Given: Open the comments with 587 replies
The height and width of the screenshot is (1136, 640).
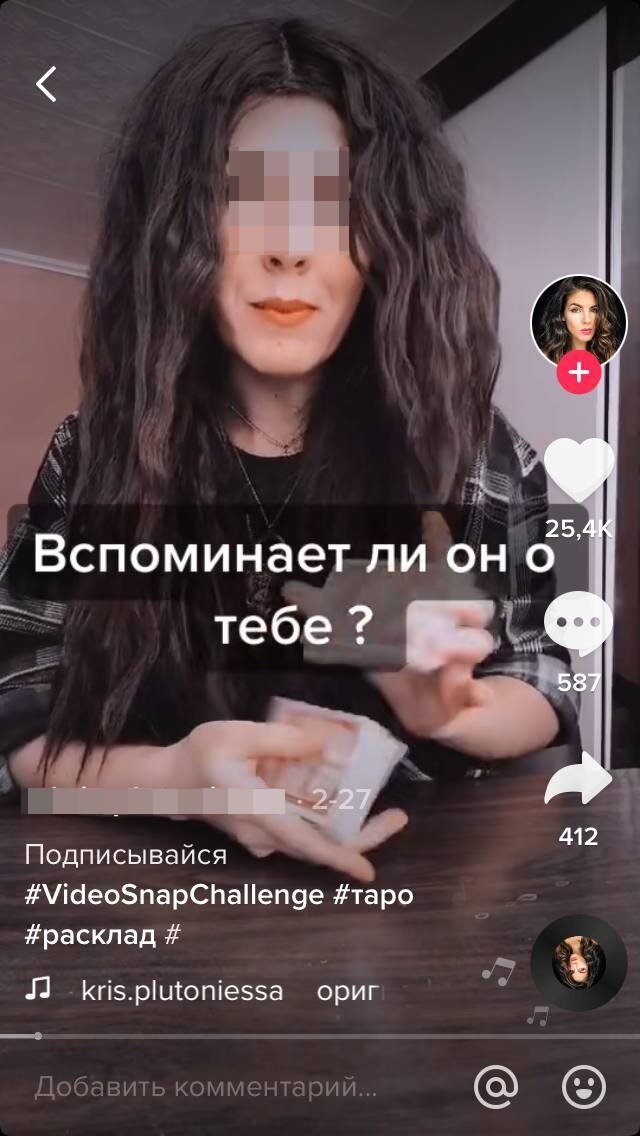Looking at the screenshot, I should tap(578, 624).
